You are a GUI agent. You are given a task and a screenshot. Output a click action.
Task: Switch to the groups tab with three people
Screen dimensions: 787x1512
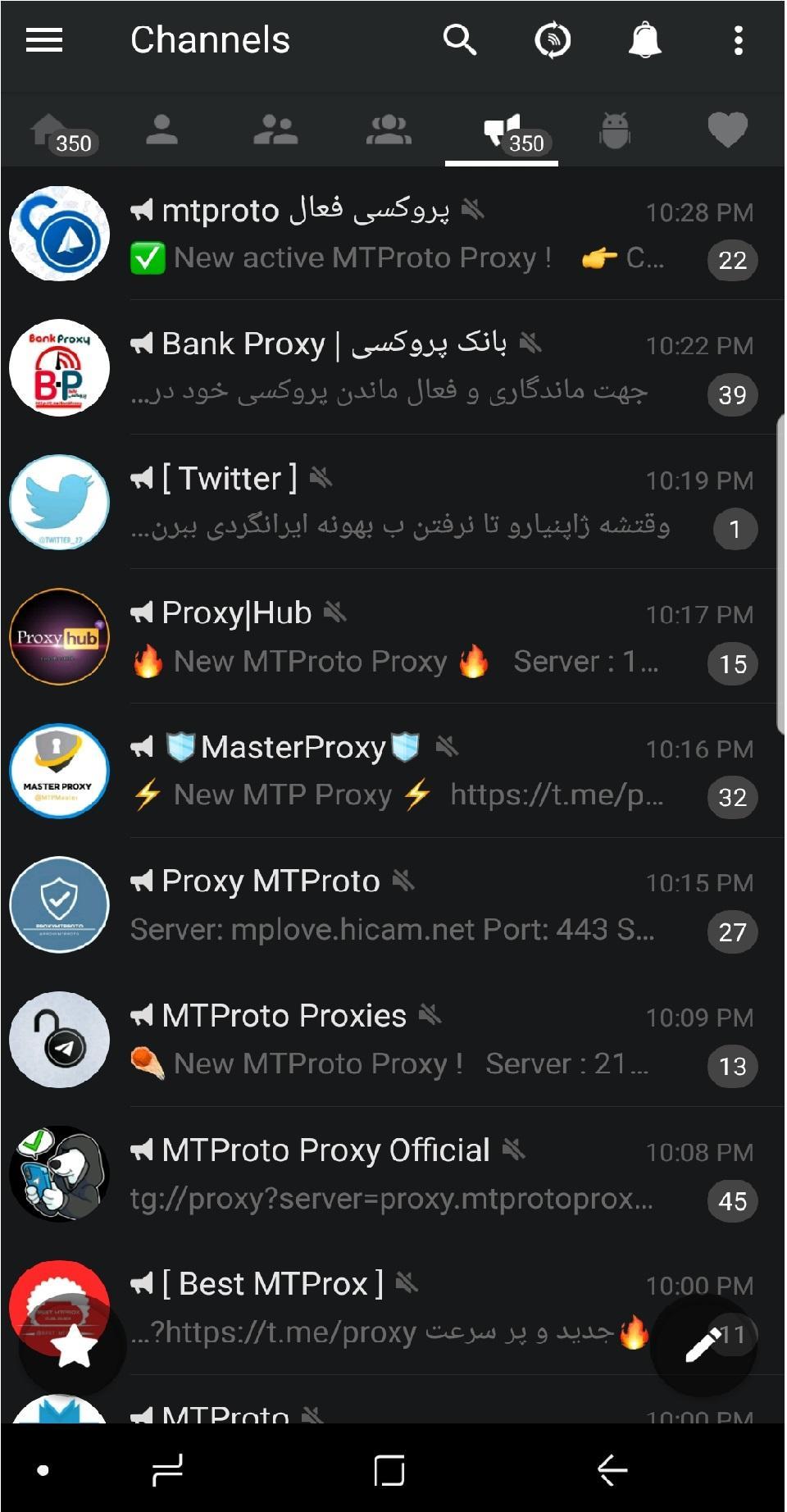click(389, 130)
